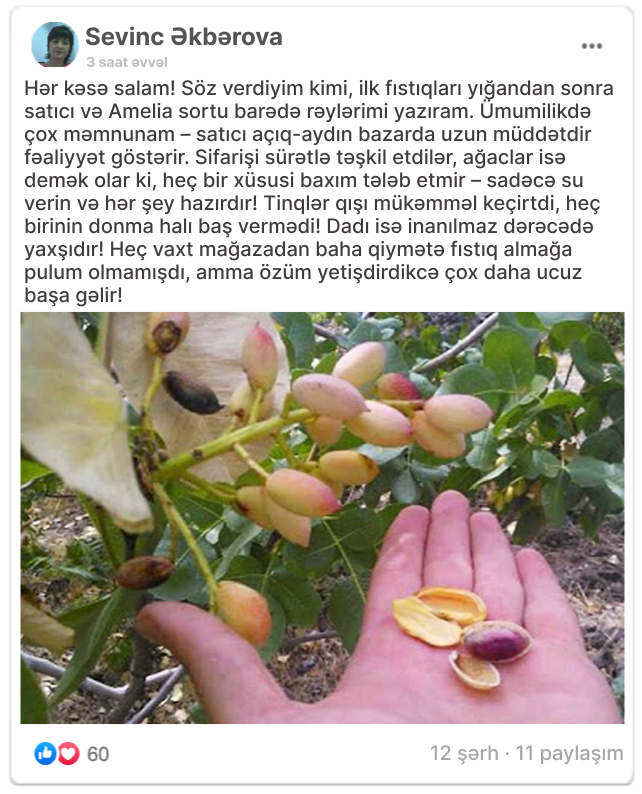Open Sevinc Əkbərova's profile picture
This screenshot has height=794, width=642.
pos(54,45)
